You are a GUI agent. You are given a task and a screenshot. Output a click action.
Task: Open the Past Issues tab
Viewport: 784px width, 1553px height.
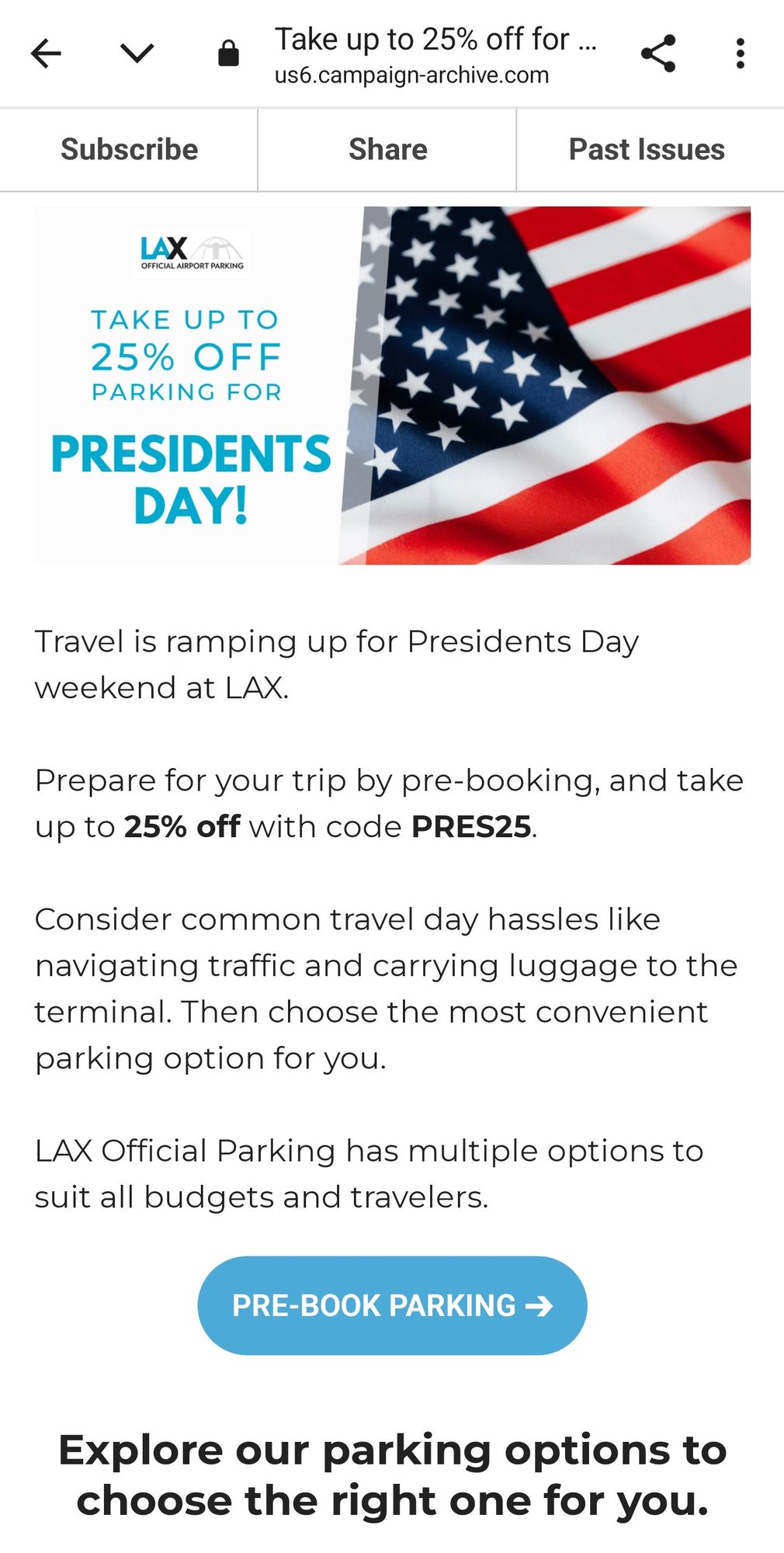point(647,149)
